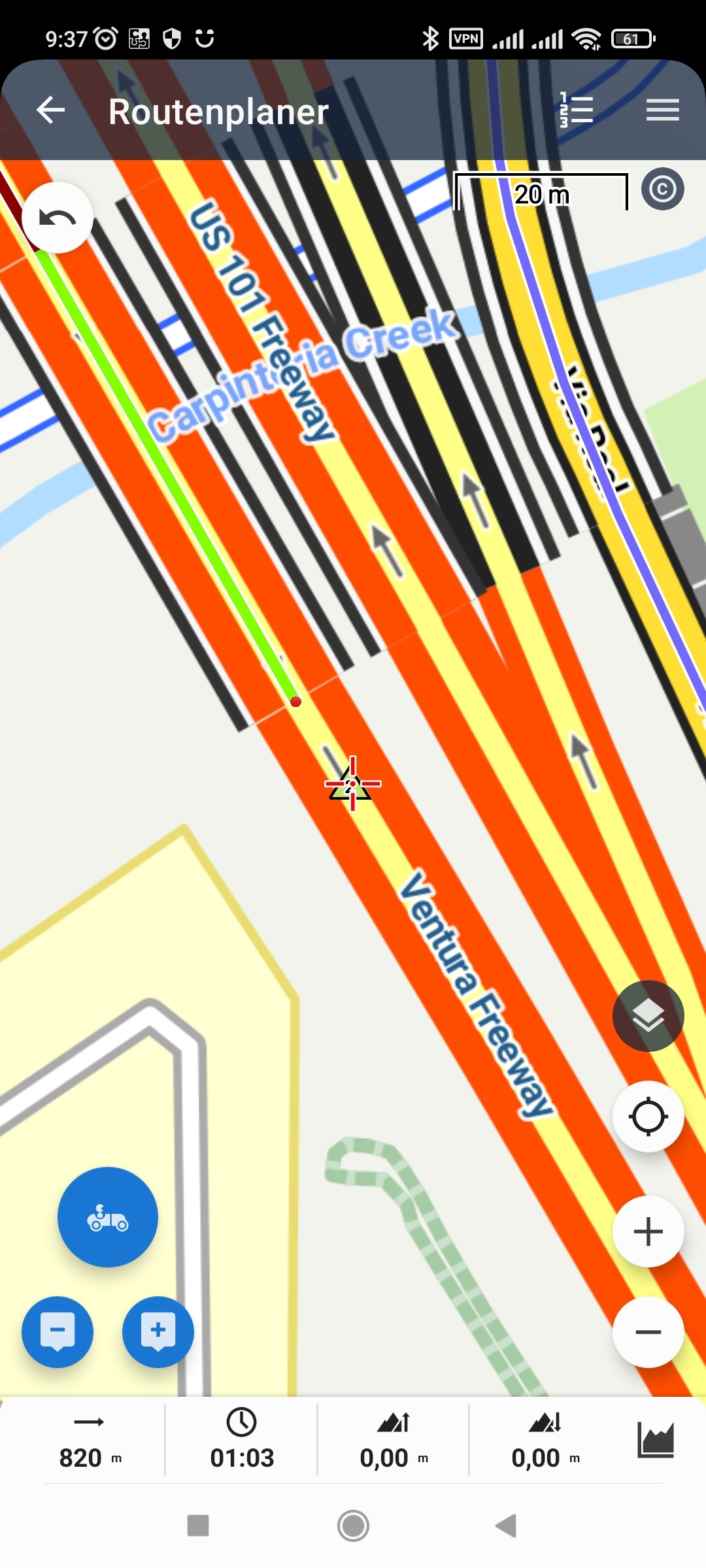706x1568 pixels.
Task: Remove a waypoint with minus button
Action: pos(58,1331)
